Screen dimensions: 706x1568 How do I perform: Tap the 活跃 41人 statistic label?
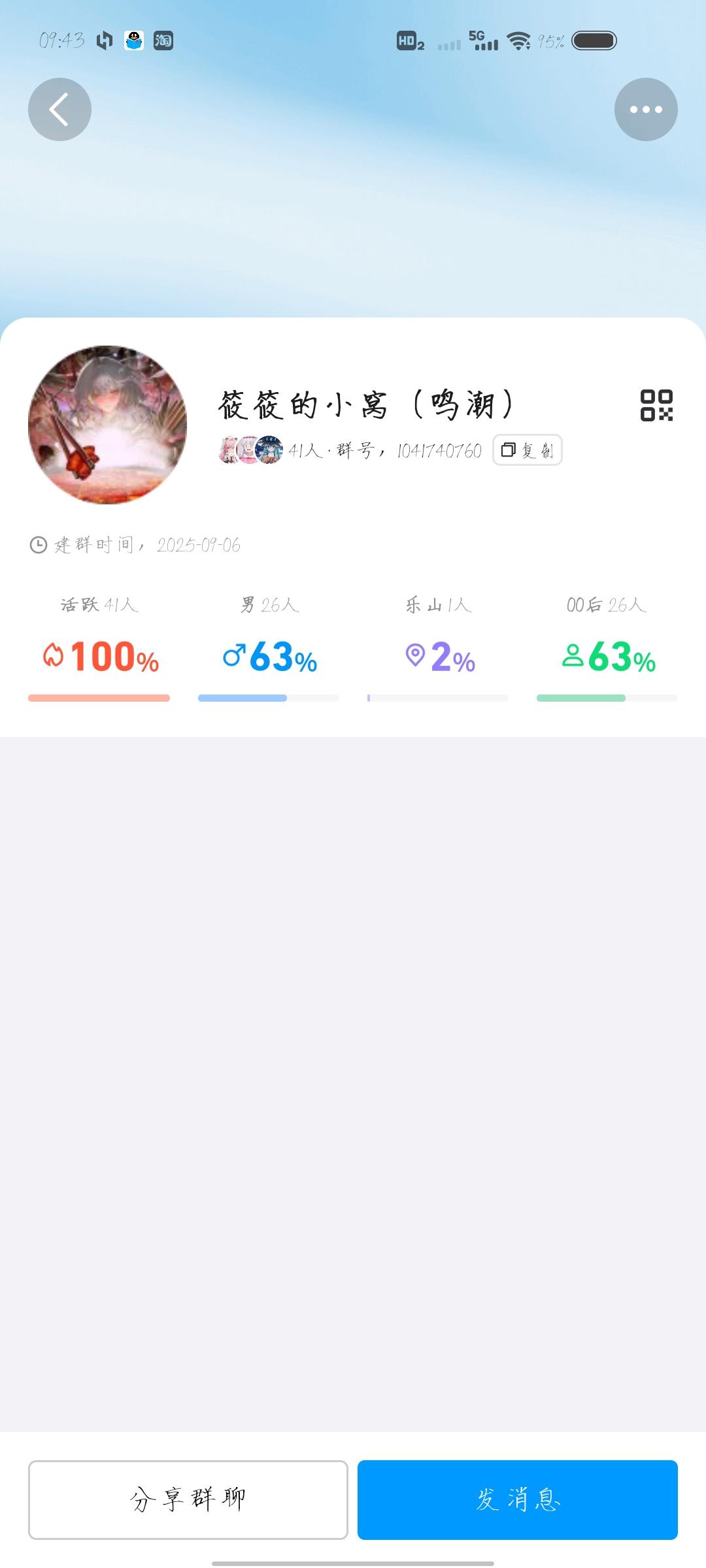pos(99,604)
